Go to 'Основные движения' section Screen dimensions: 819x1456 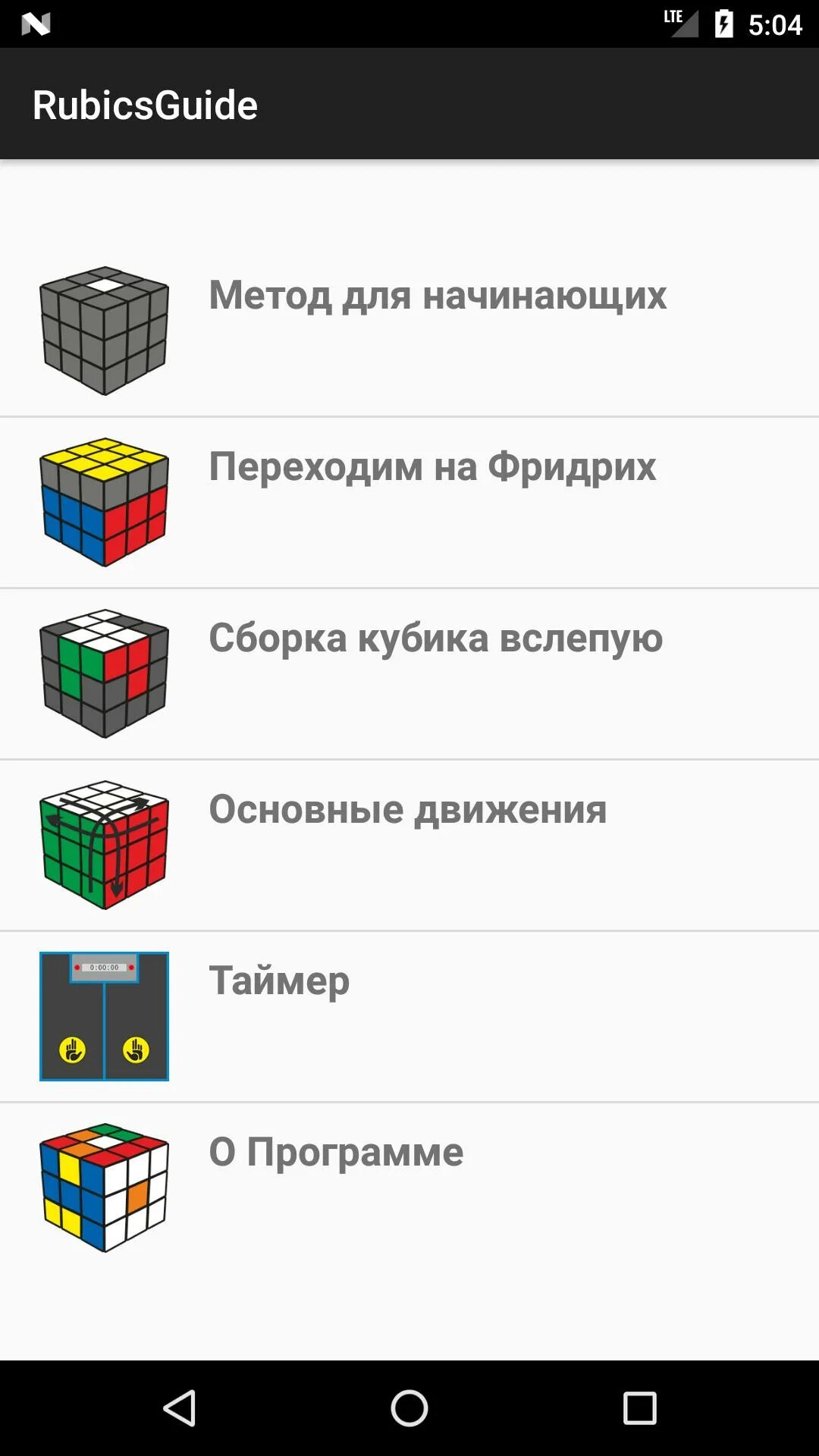pos(407,810)
